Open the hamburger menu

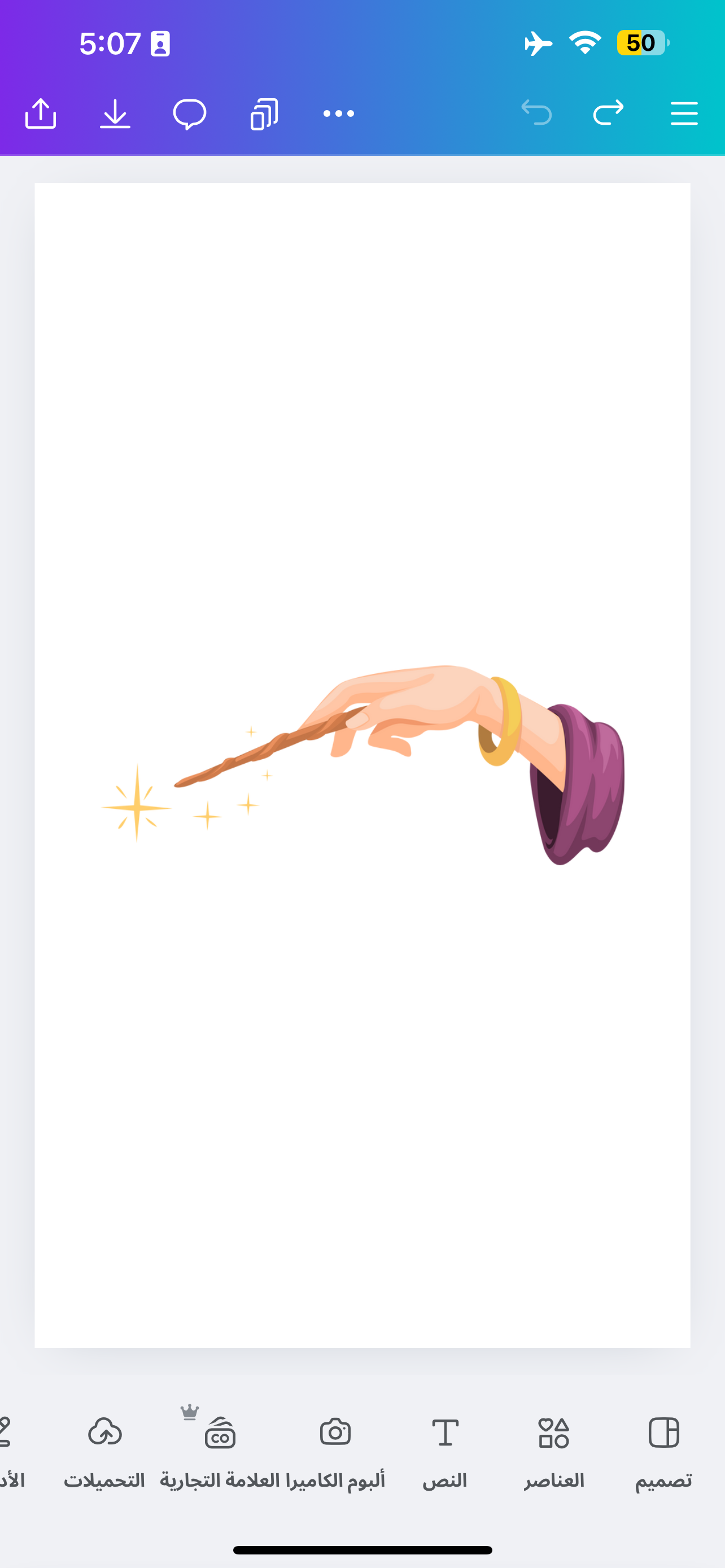684,113
